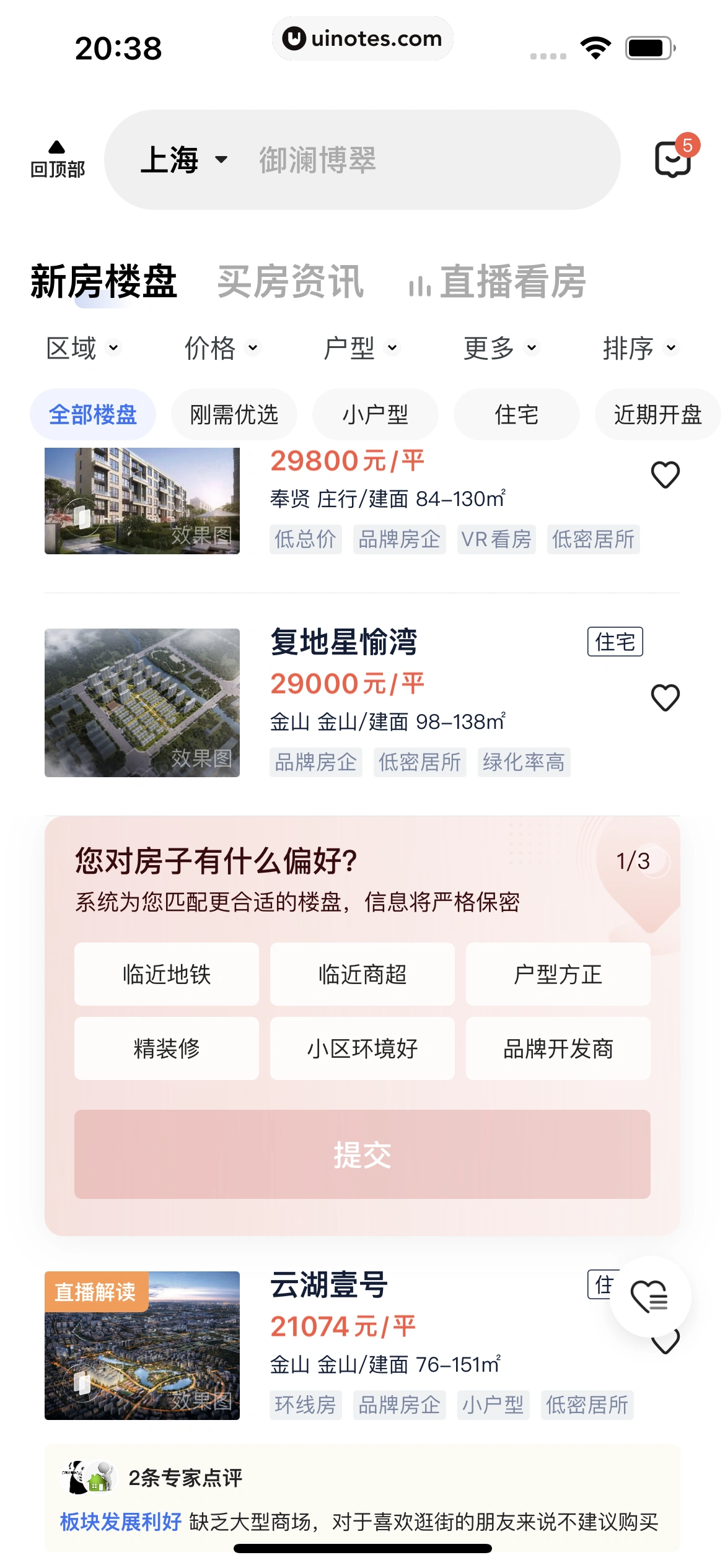
Task: Choose the 临近地铁 preference
Action: (x=167, y=974)
